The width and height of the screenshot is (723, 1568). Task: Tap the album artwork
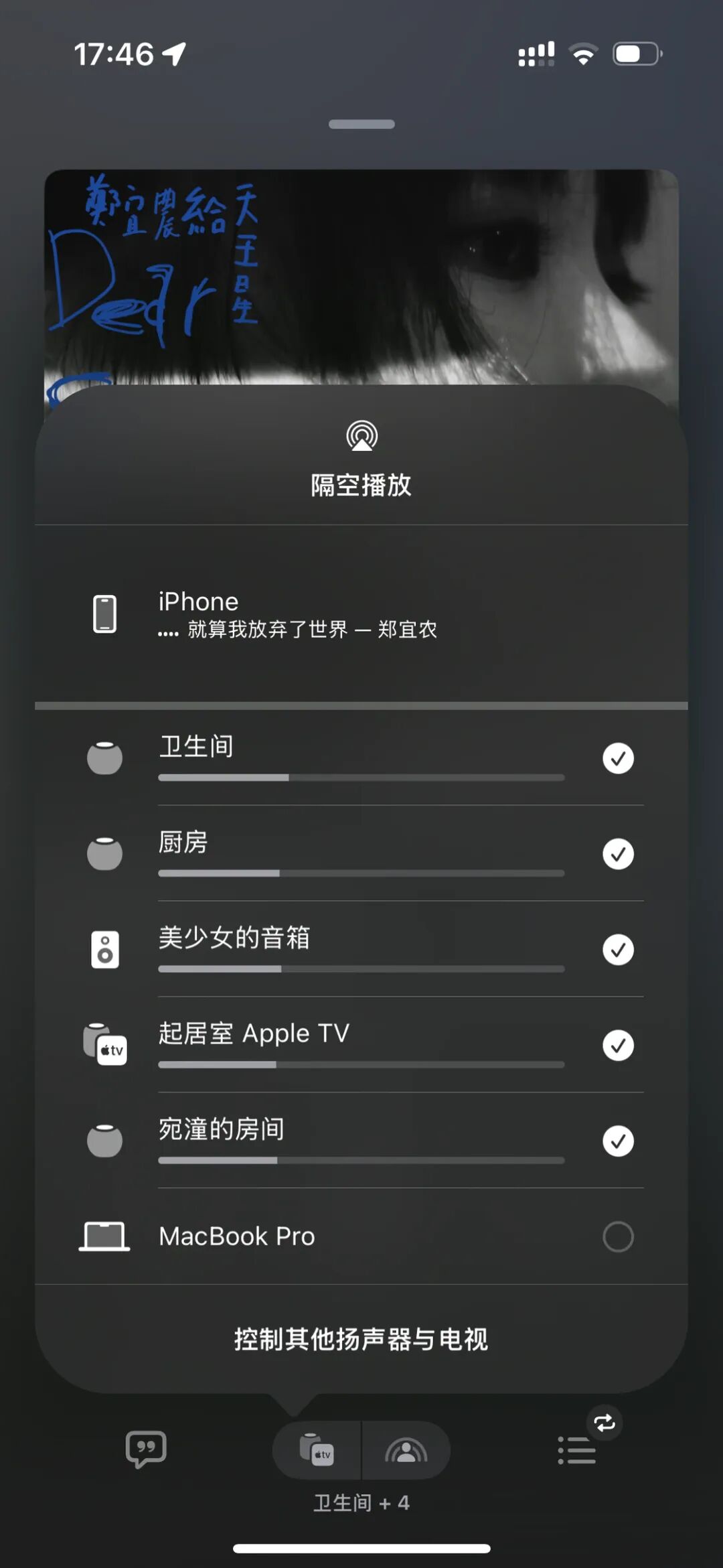[x=361, y=277]
